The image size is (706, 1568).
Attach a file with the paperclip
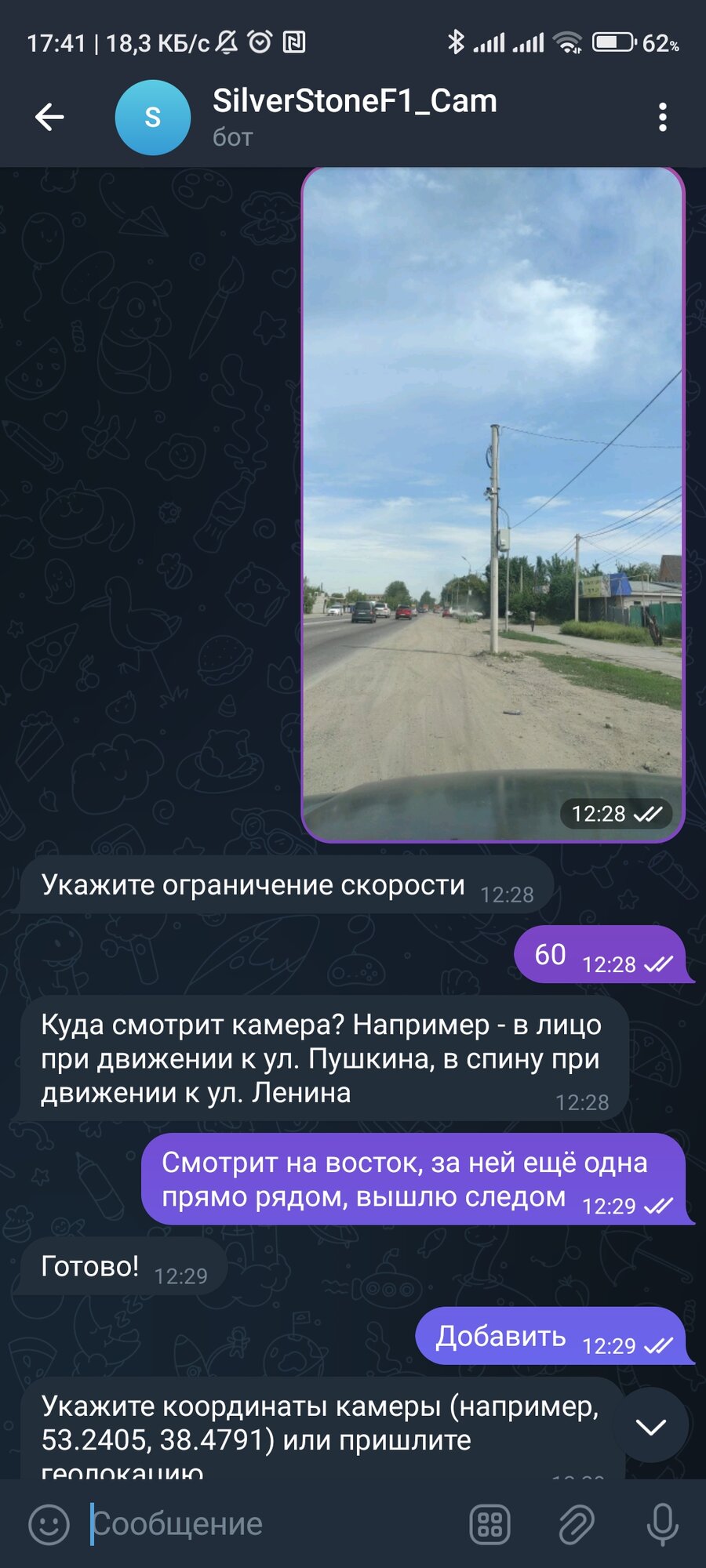point(576,1525)
